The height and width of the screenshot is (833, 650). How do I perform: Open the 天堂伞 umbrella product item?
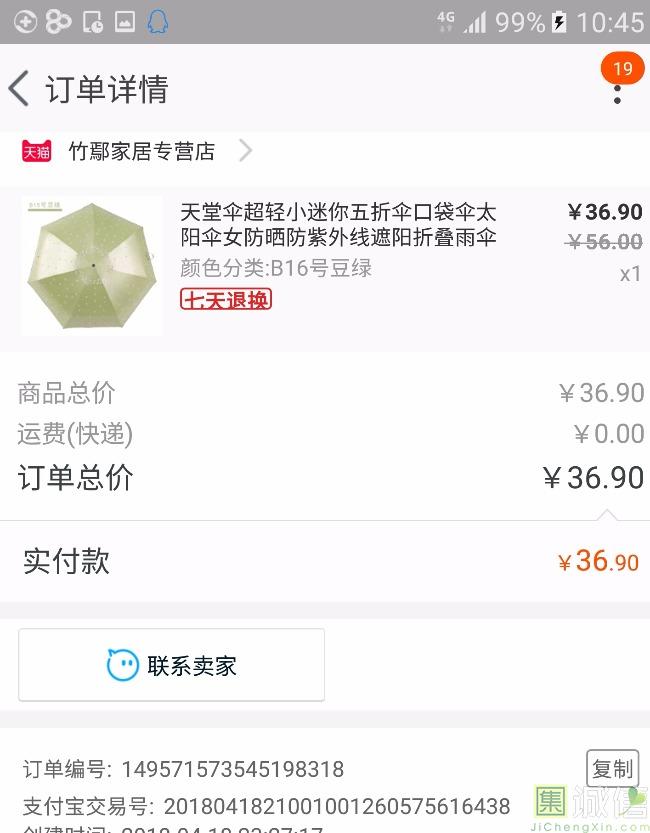[337, 225]
